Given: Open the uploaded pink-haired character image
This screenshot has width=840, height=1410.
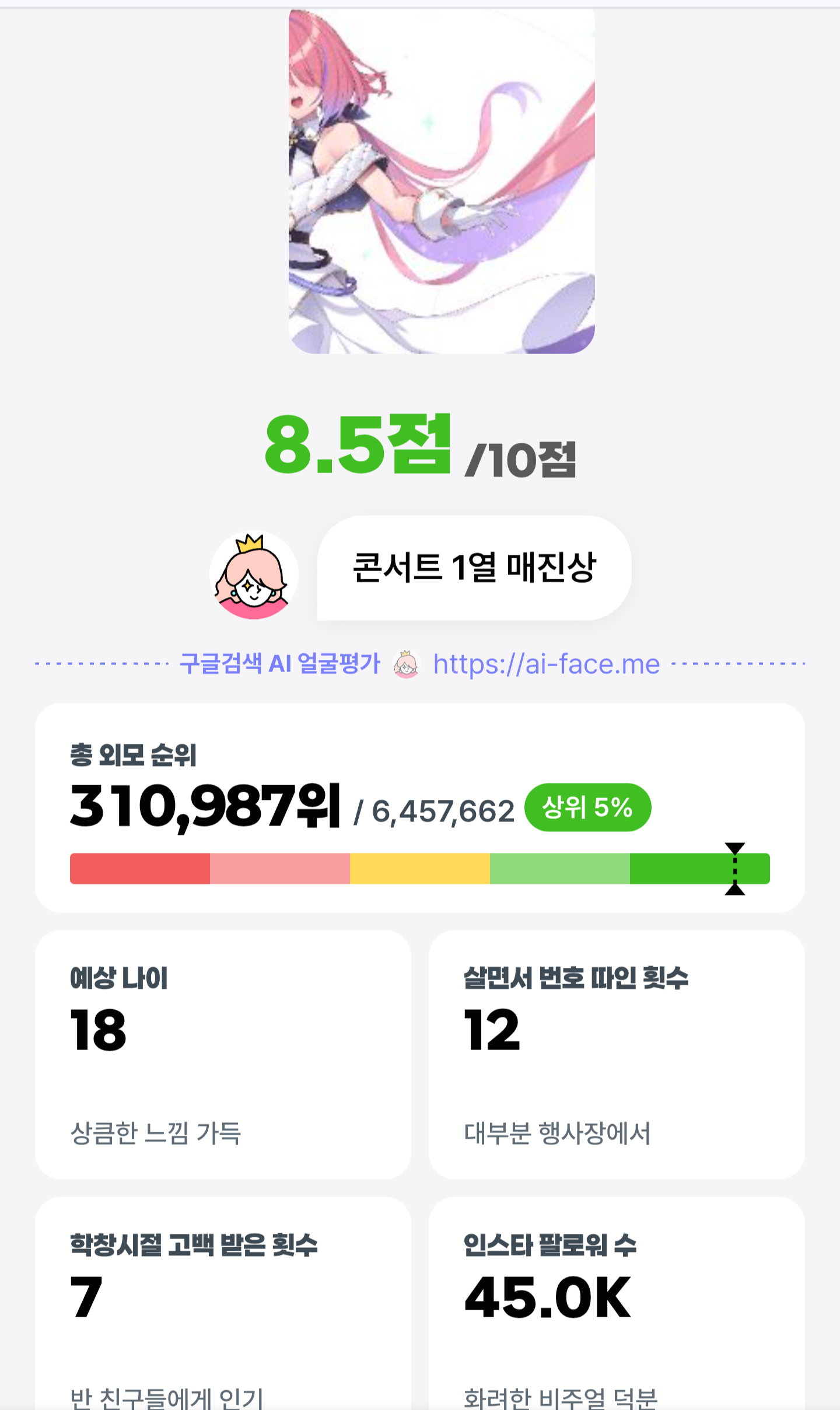Looking at the screenshot, I should pos(442,181).
